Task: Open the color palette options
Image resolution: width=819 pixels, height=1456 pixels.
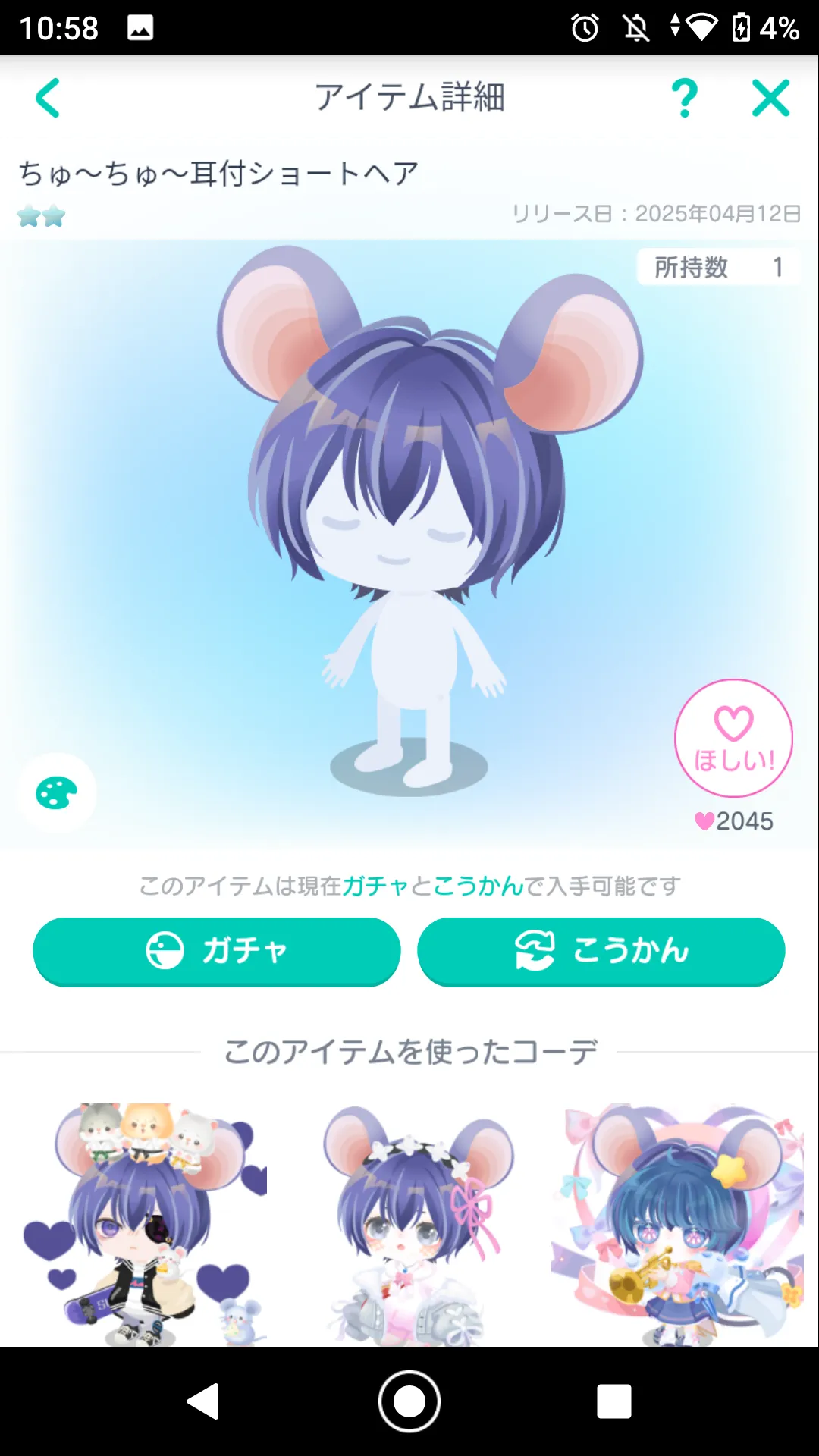Action: pos(56,793)
